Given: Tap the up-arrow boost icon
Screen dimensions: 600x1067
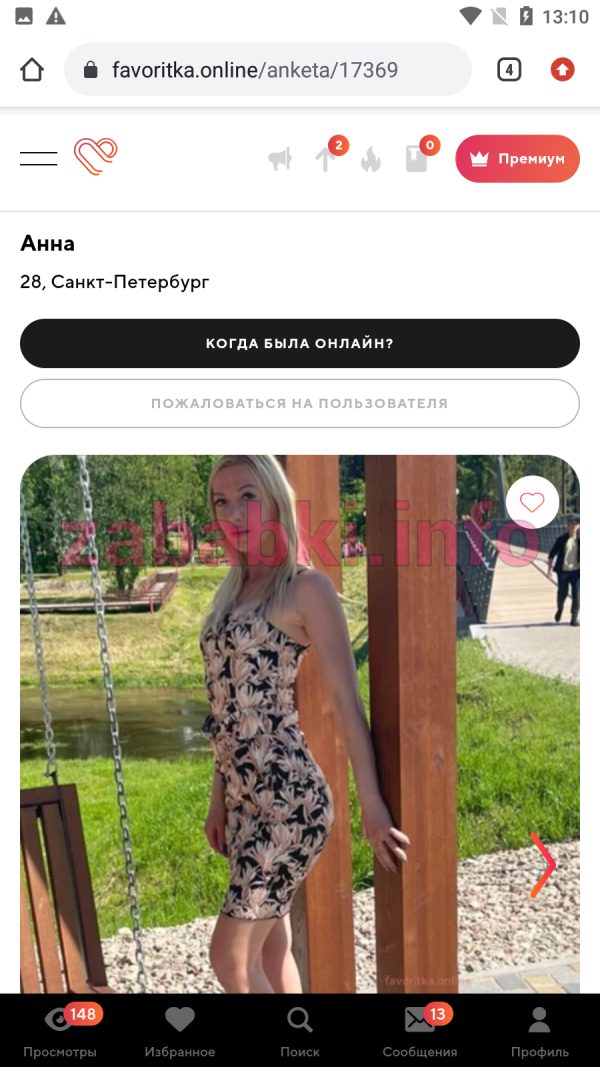Looking at the screenshot, I should [325, 159].
